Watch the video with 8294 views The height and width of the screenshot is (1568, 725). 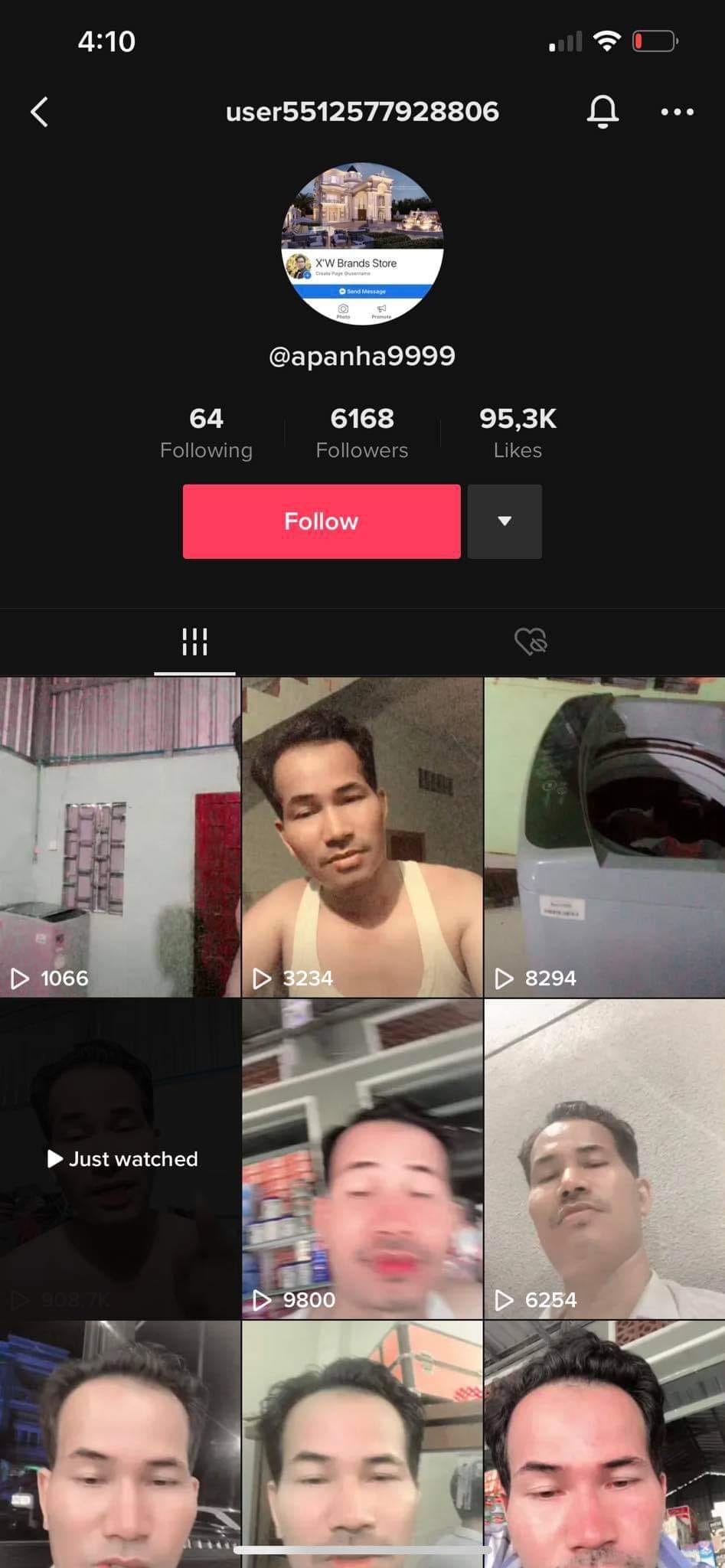click(x=605, y=837)
